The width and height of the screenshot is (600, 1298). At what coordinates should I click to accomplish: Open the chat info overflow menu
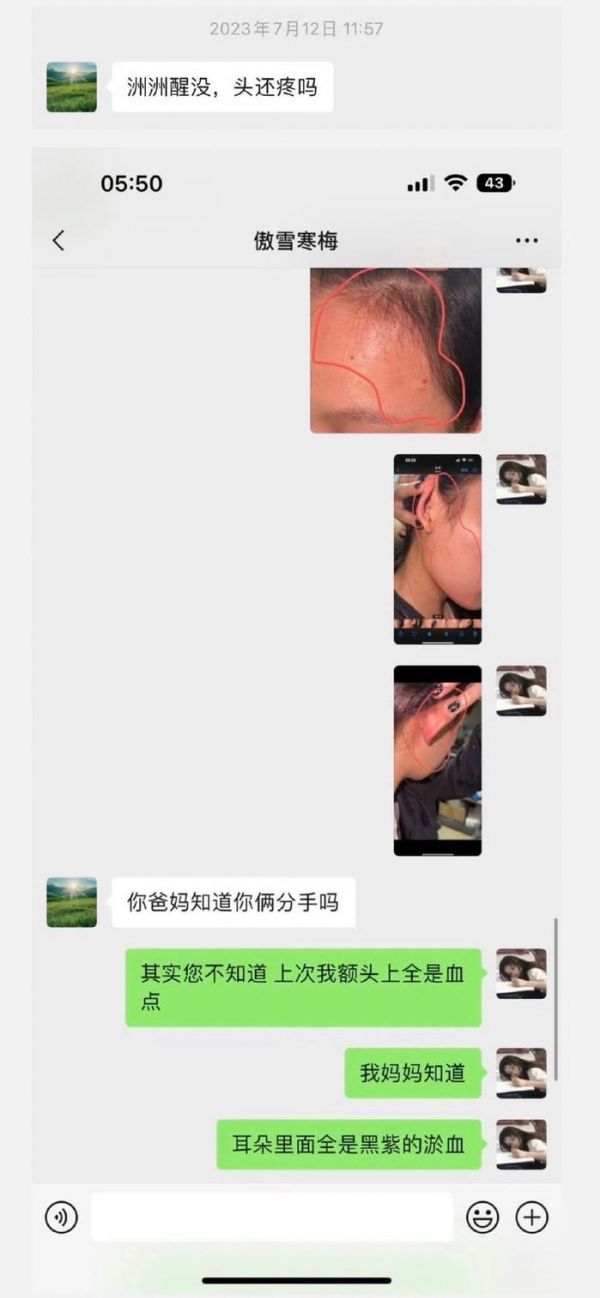pos(526,241)
